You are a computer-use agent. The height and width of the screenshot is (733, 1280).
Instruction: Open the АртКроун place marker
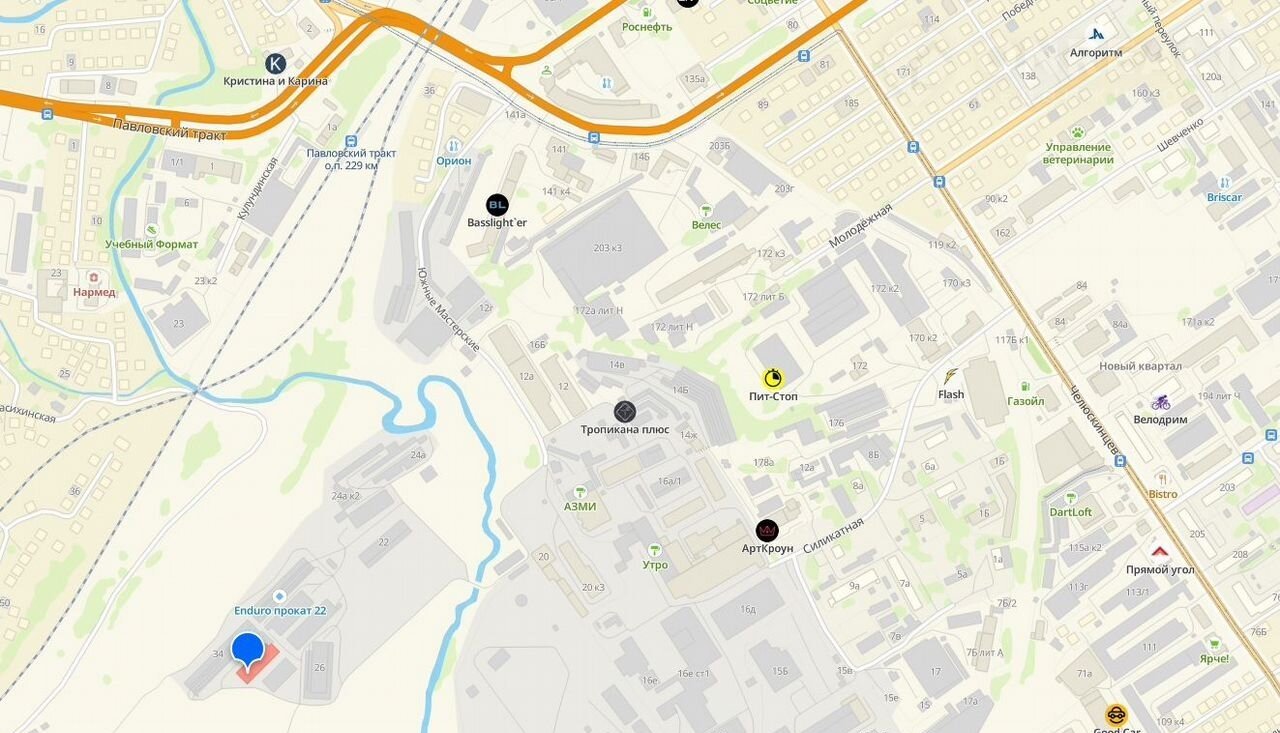coord(767,531)
